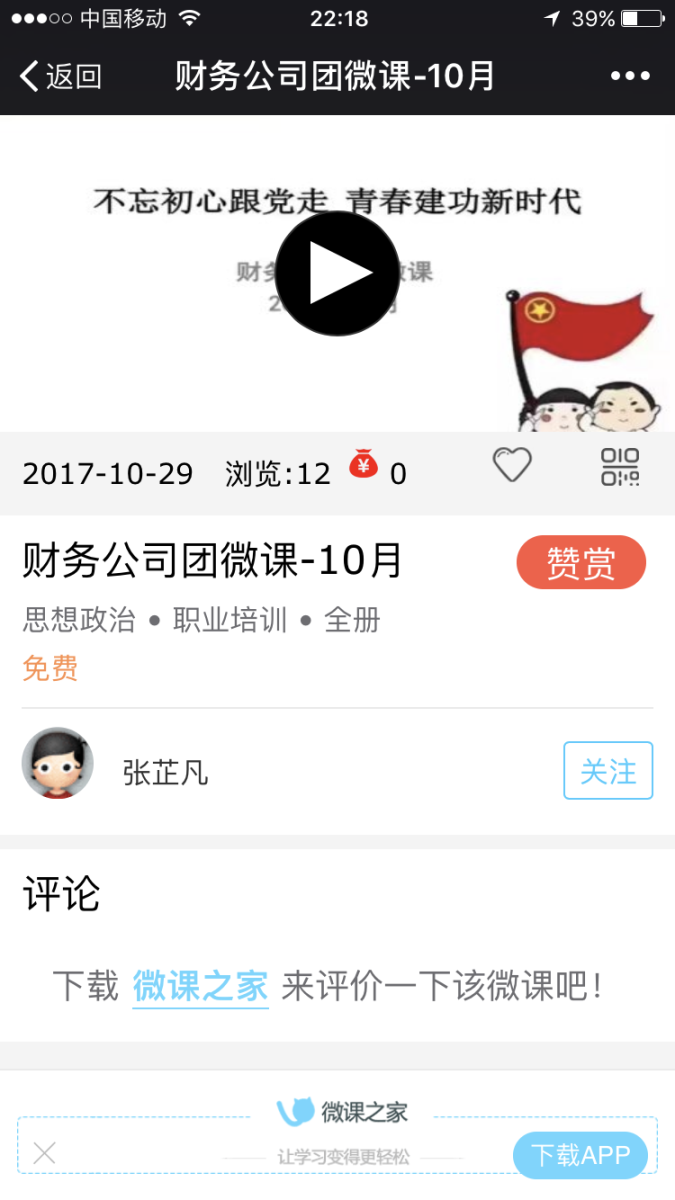Follow 张芷凡 with the 关注 button
675x1200 pixels.
[x=608, y=771]
